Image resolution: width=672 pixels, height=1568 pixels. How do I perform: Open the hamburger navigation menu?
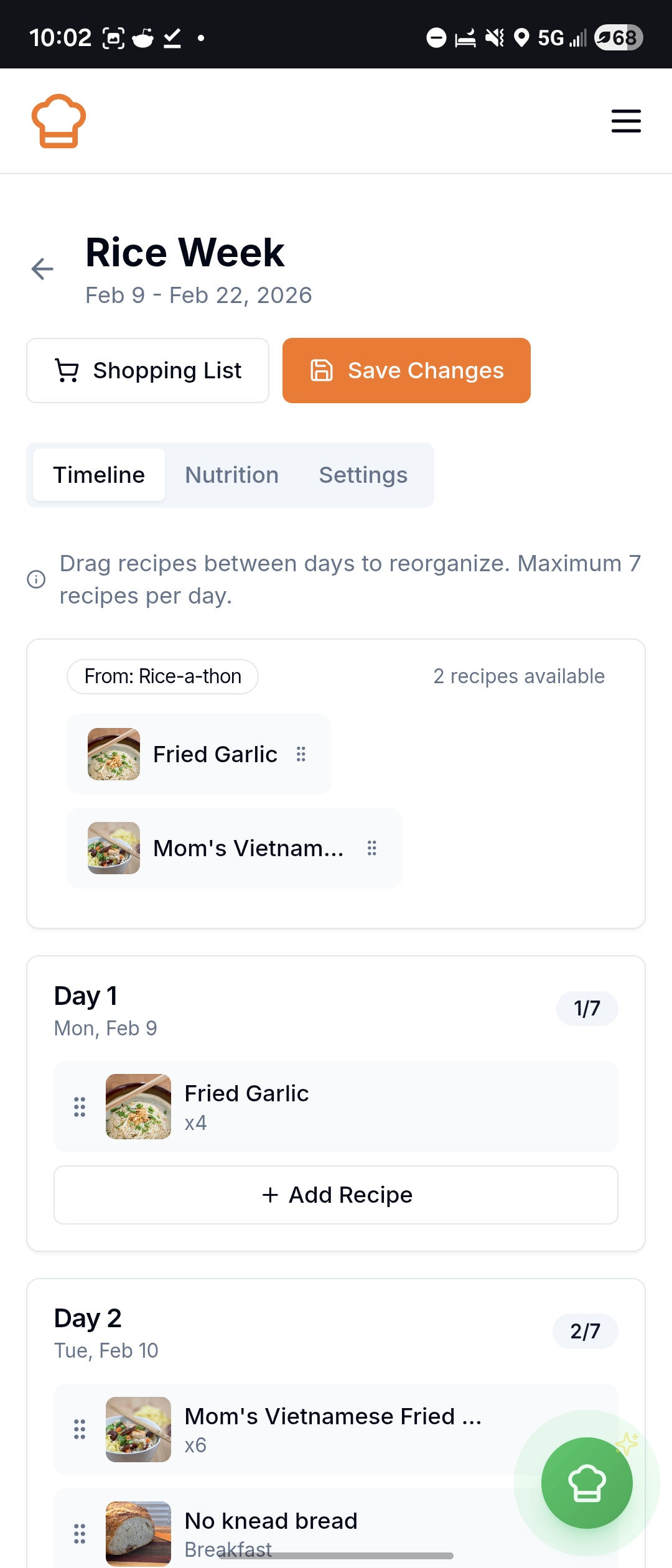point(626,122)
